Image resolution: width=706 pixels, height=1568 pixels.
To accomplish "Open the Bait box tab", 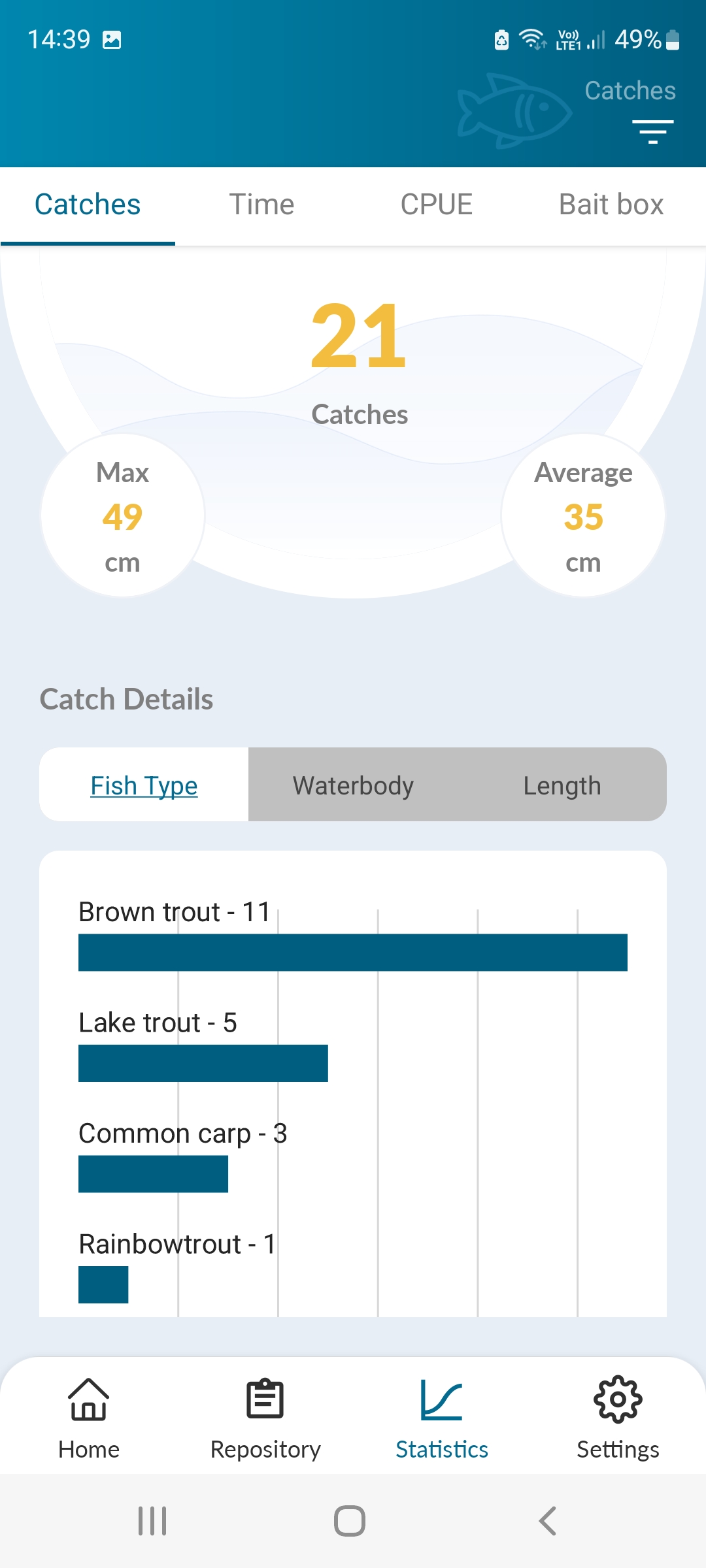I will [x=611, y=204].
